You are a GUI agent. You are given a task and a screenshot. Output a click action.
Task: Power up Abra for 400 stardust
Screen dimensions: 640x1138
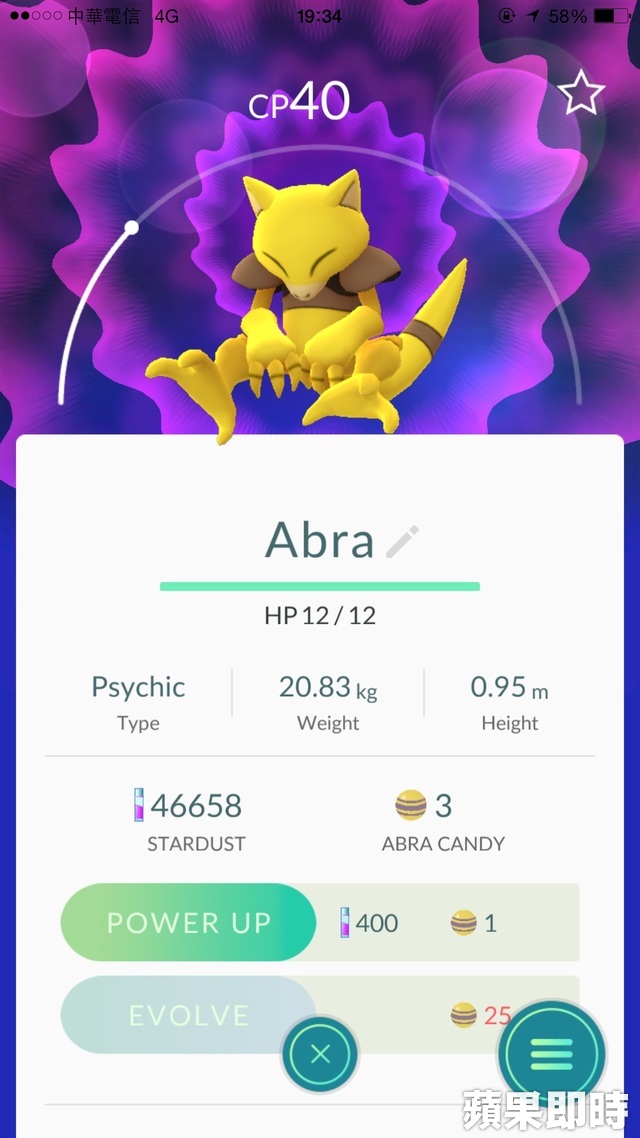(x=188, y=922)
